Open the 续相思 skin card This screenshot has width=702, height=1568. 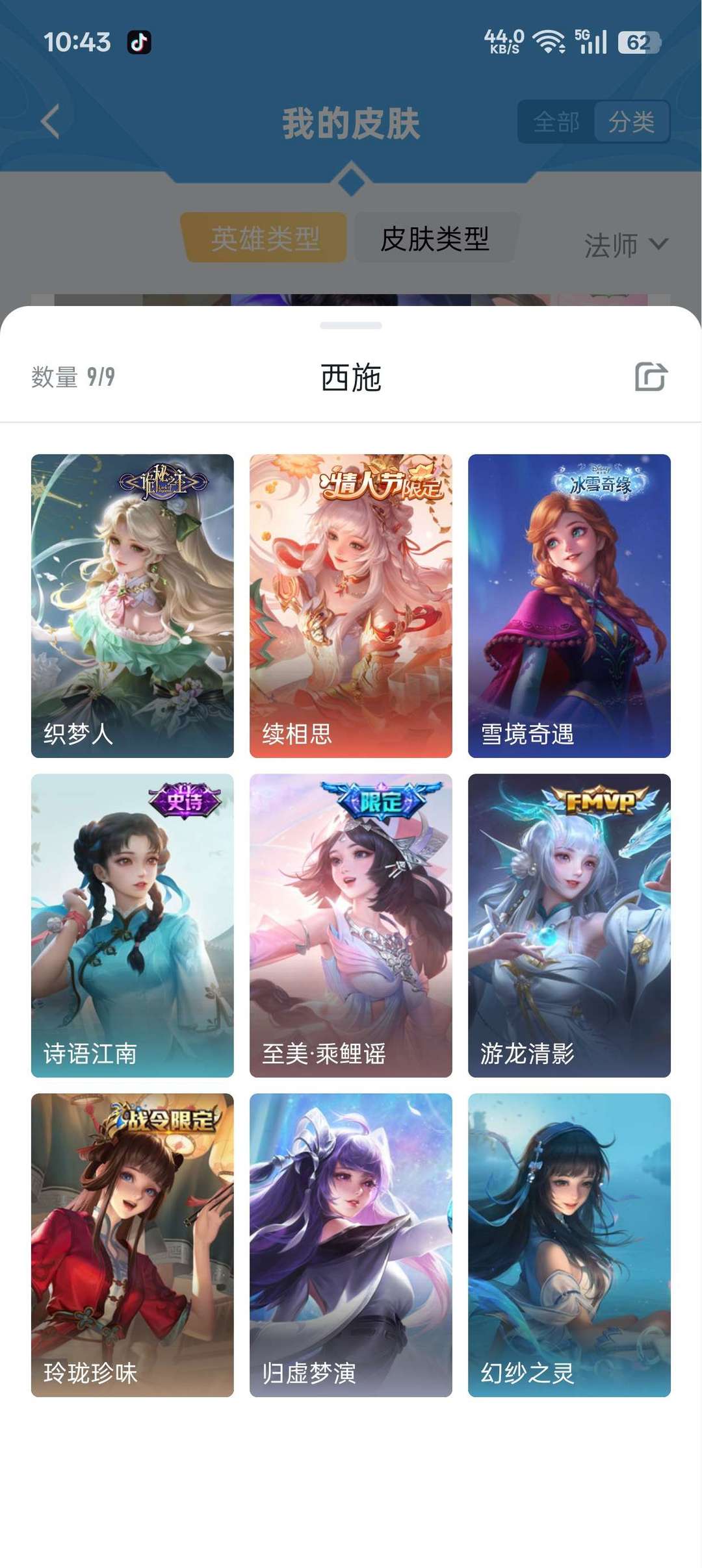pos(351,605)
